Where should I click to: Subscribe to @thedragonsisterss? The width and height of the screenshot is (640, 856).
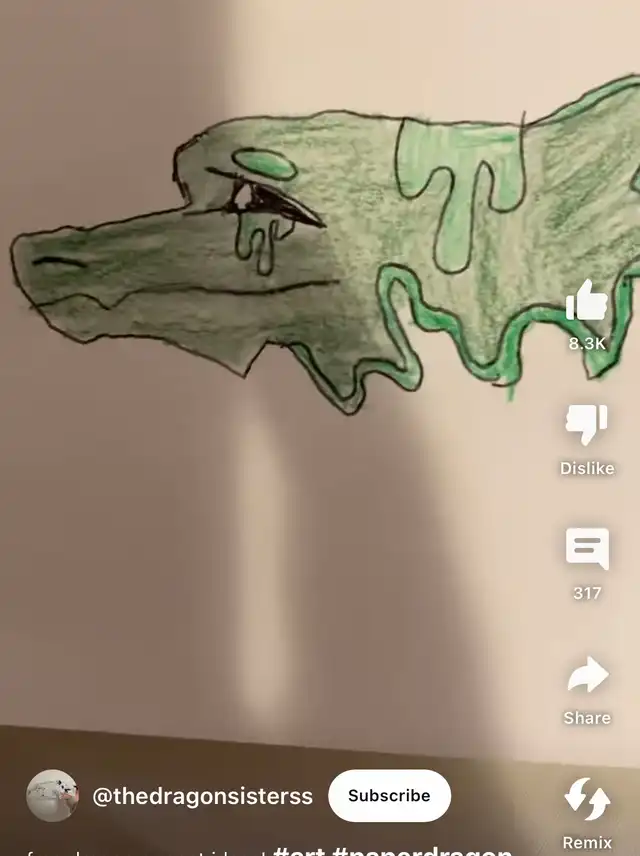coord(389,796)
